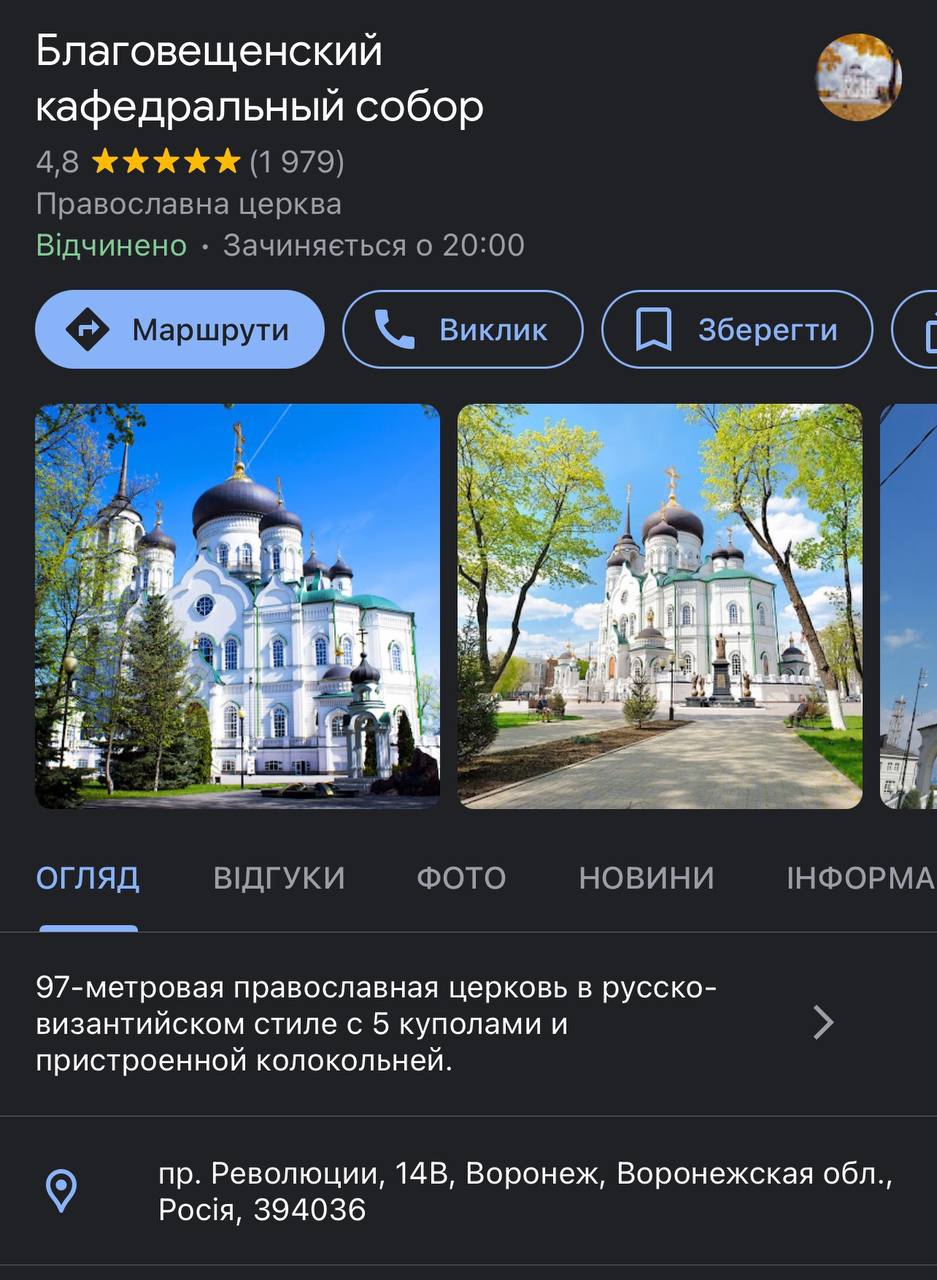Expand the 97-метровая церковь description
The width and height of the screenshot is (937, 1280).
point(430,1024)
